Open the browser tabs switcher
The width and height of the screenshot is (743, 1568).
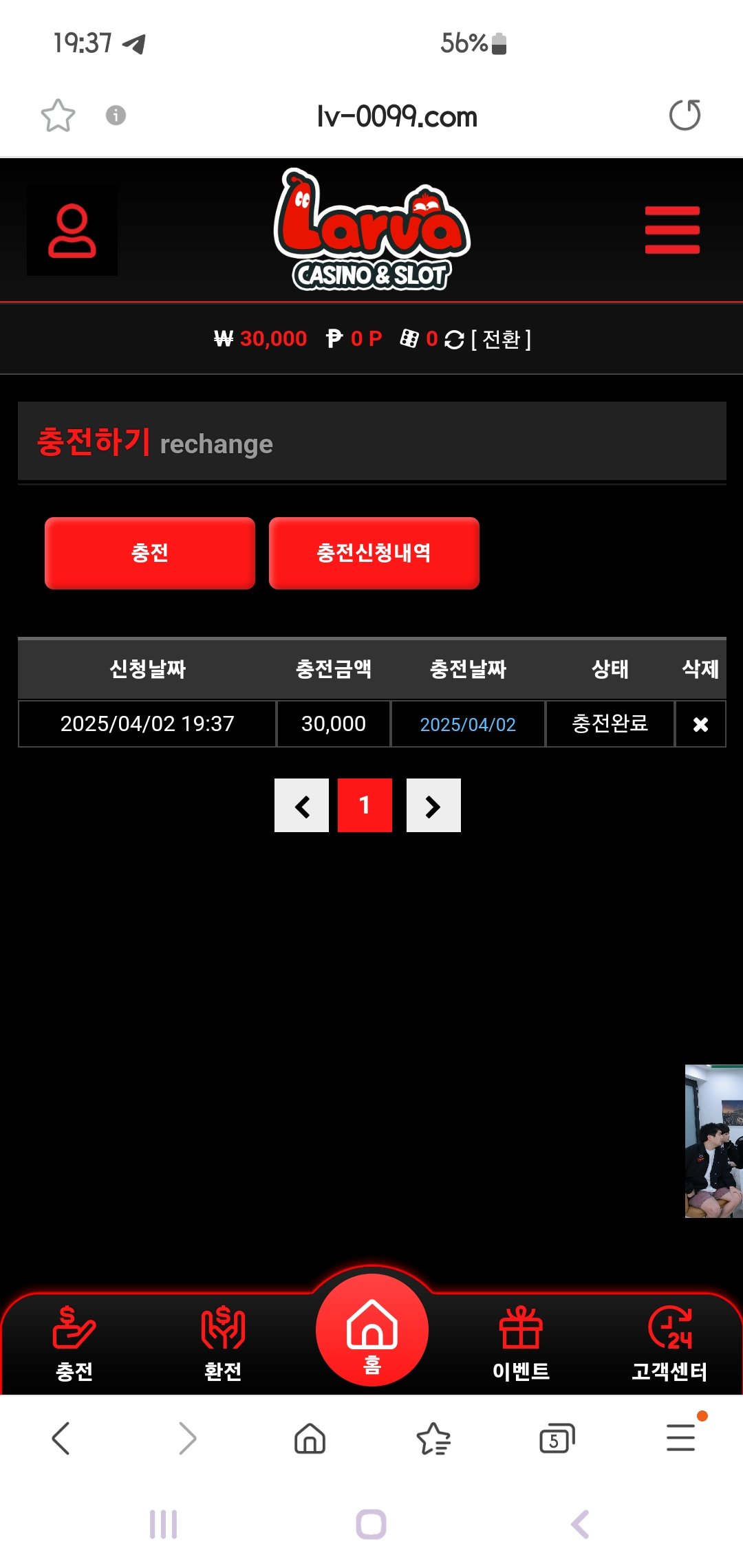557,1439
